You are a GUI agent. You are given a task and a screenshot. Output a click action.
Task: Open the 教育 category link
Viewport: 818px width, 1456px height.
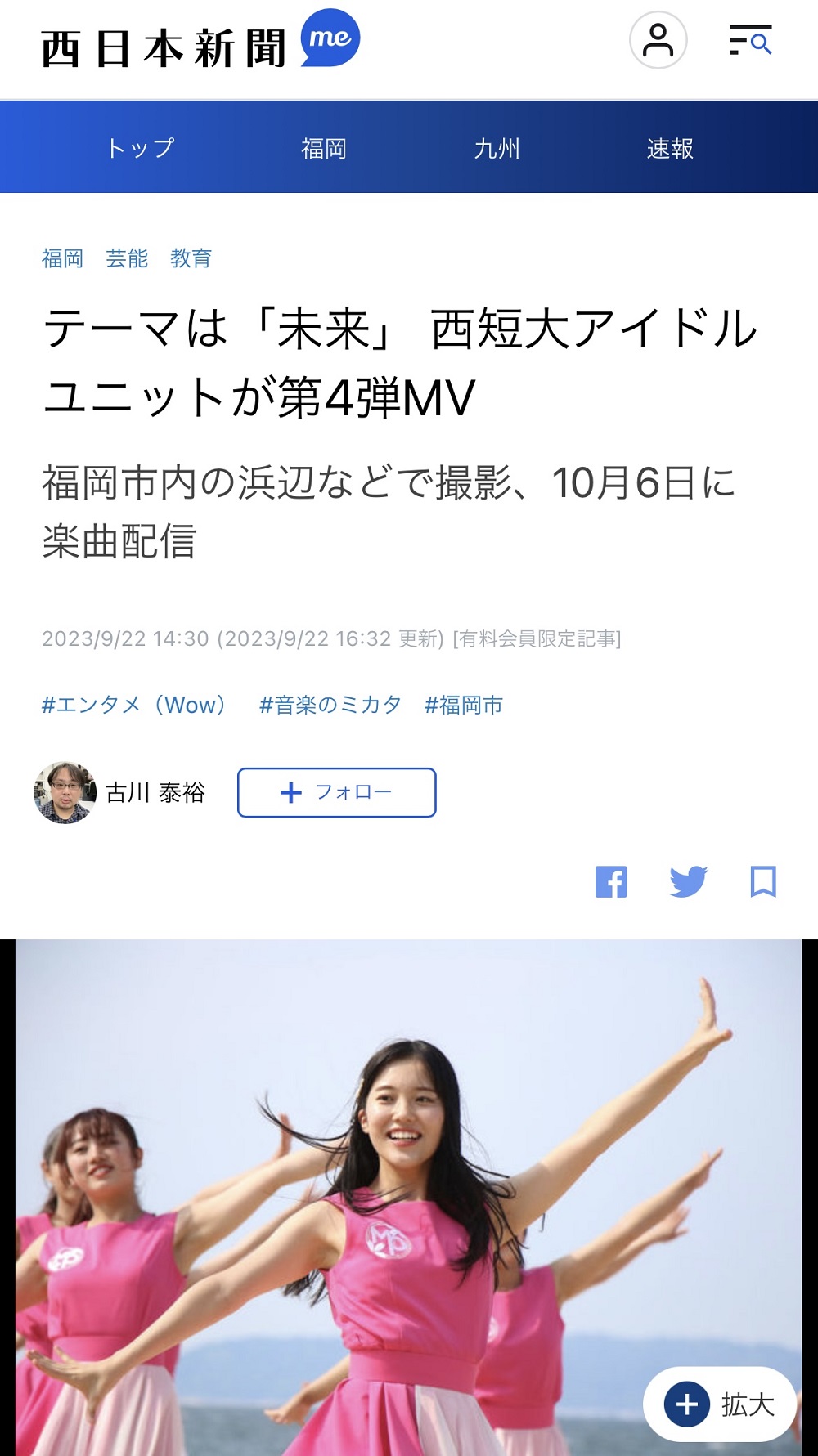pyautogui.click(x=191, y=258)
